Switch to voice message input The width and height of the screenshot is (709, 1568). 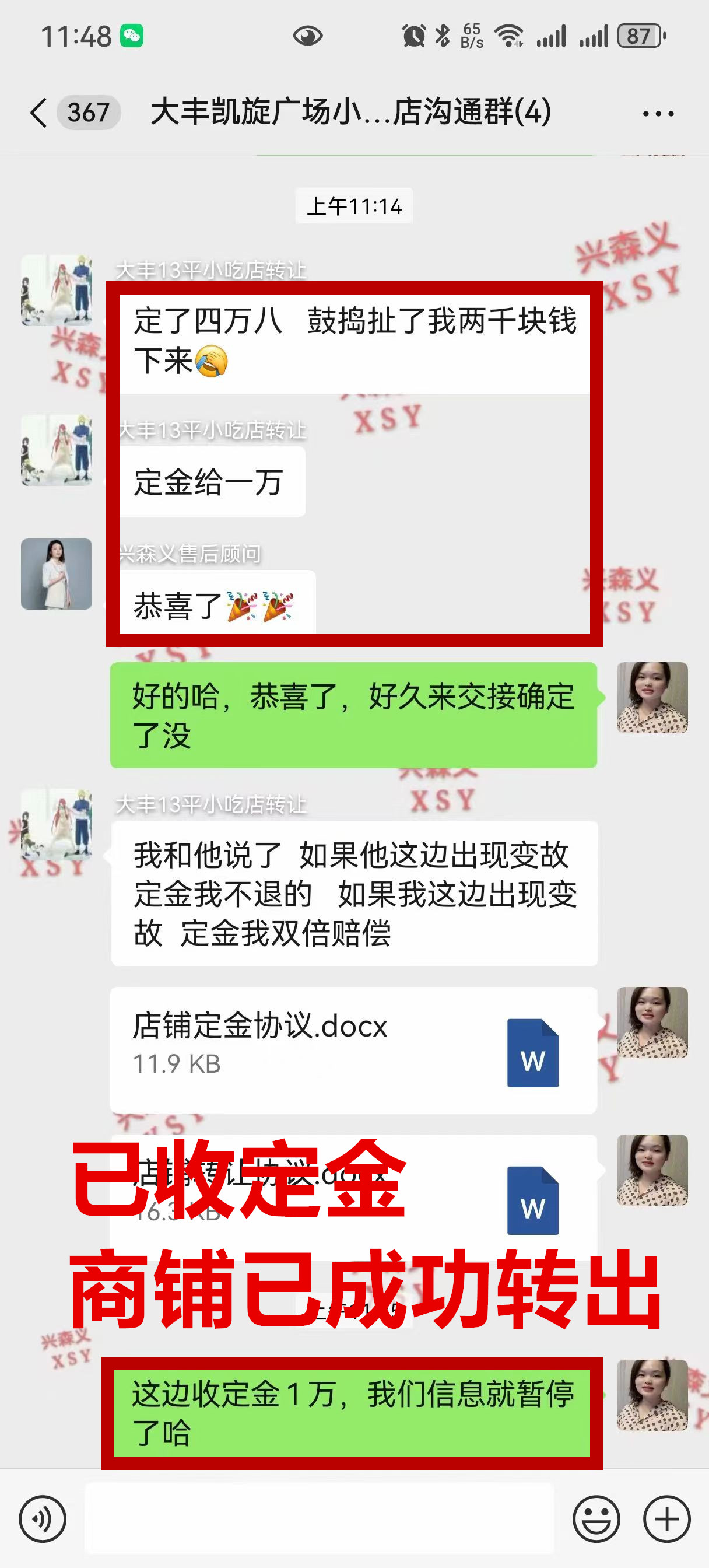pos(43,1518)
